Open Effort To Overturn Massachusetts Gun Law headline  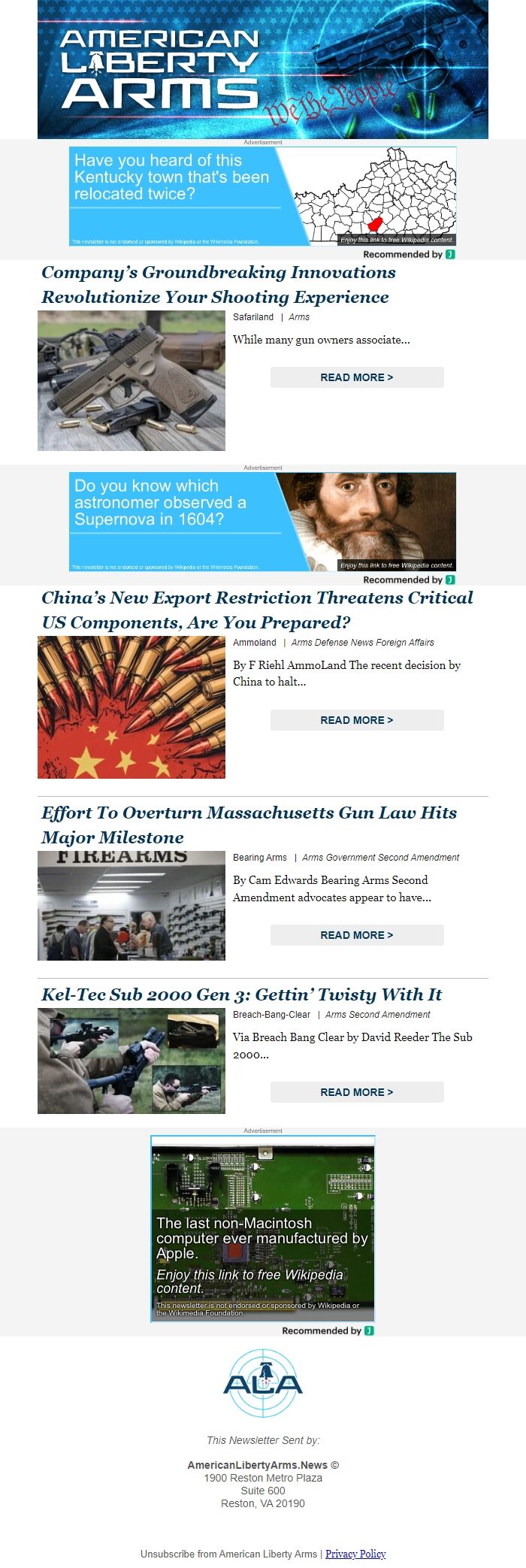click(249, 825)
